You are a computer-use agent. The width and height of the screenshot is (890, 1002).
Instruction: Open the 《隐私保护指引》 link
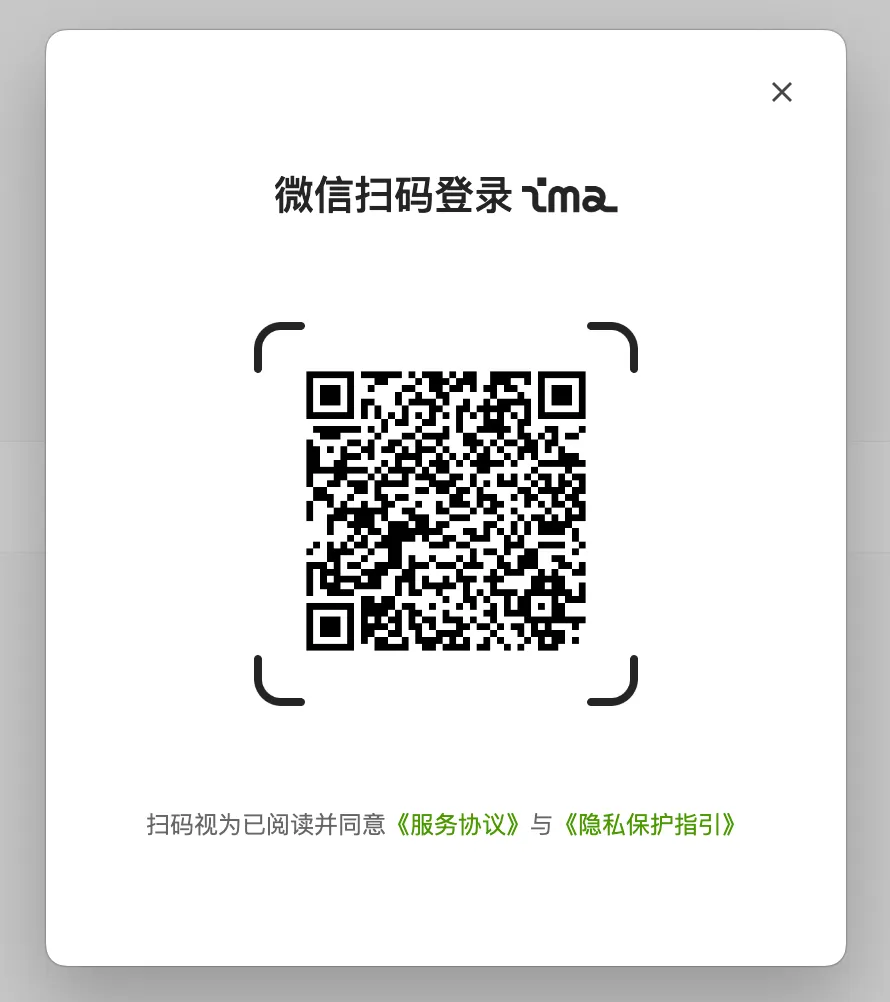(x=650, y=825)
